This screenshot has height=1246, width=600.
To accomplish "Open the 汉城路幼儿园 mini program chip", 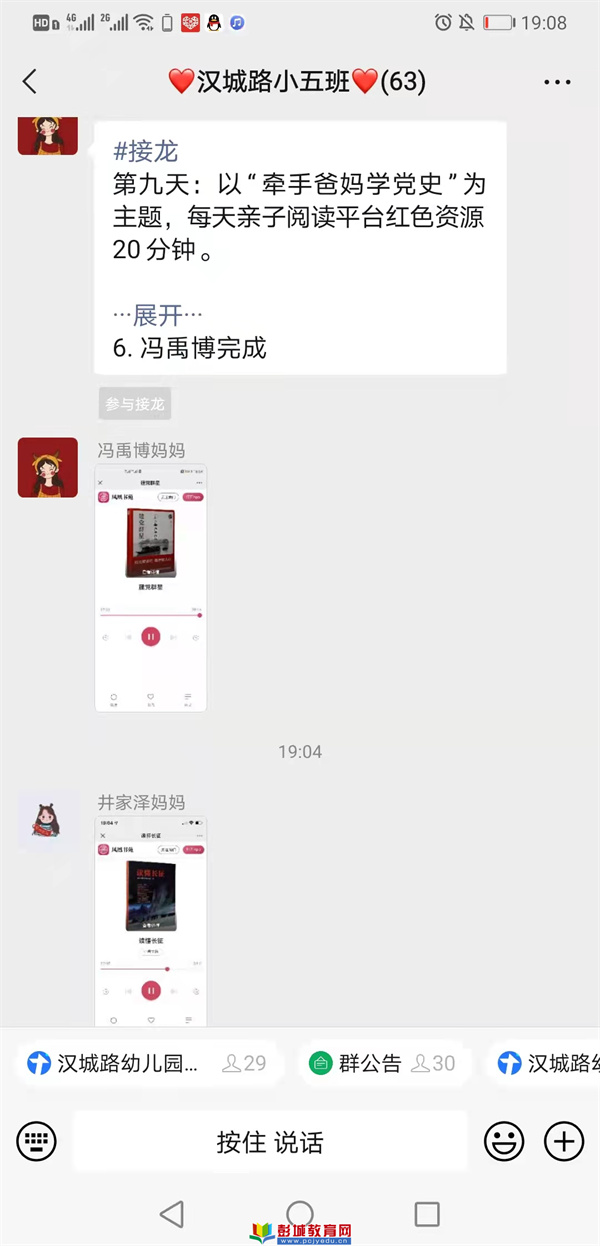I will [x=147, y=1063].
